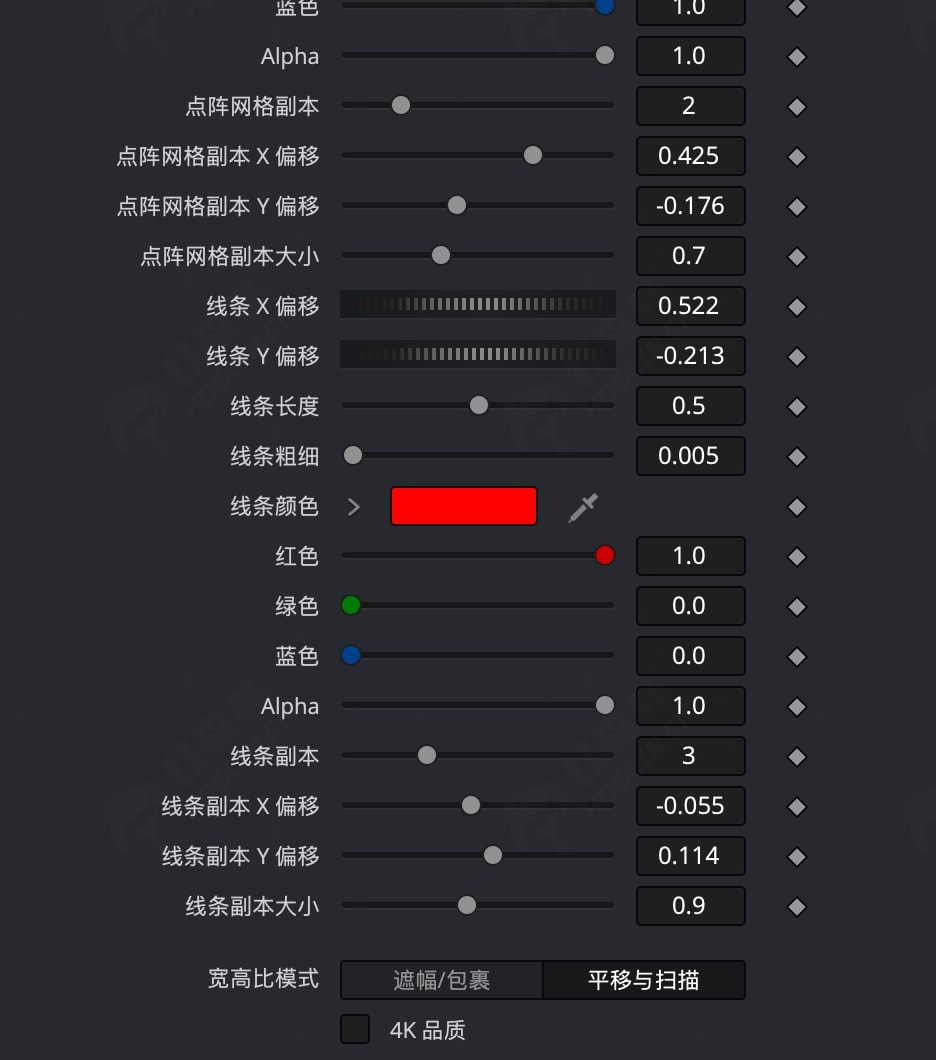The image size is (936, 1060).
Task: Open the red 线条颜色 color swatch
Action: point(463,506)
